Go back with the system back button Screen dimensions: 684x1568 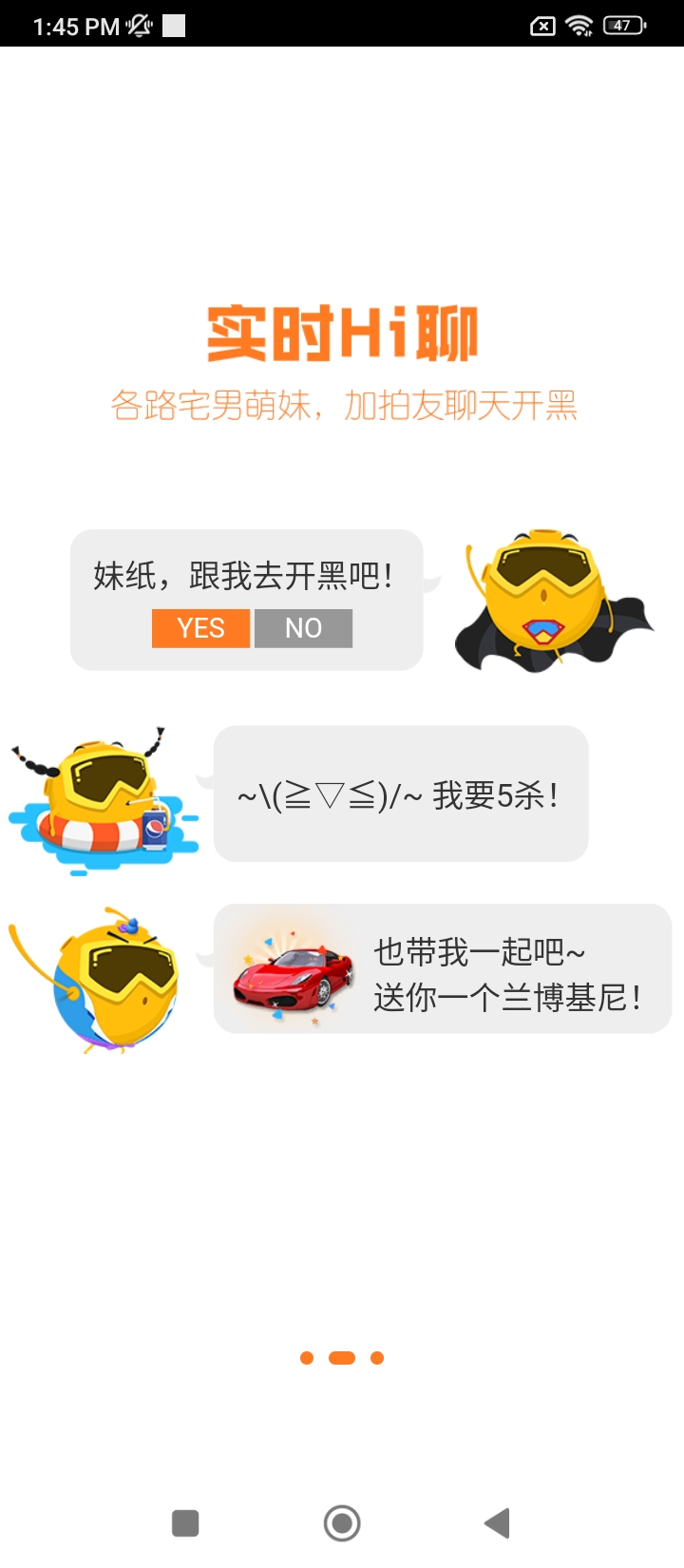tap(497, 1523)
